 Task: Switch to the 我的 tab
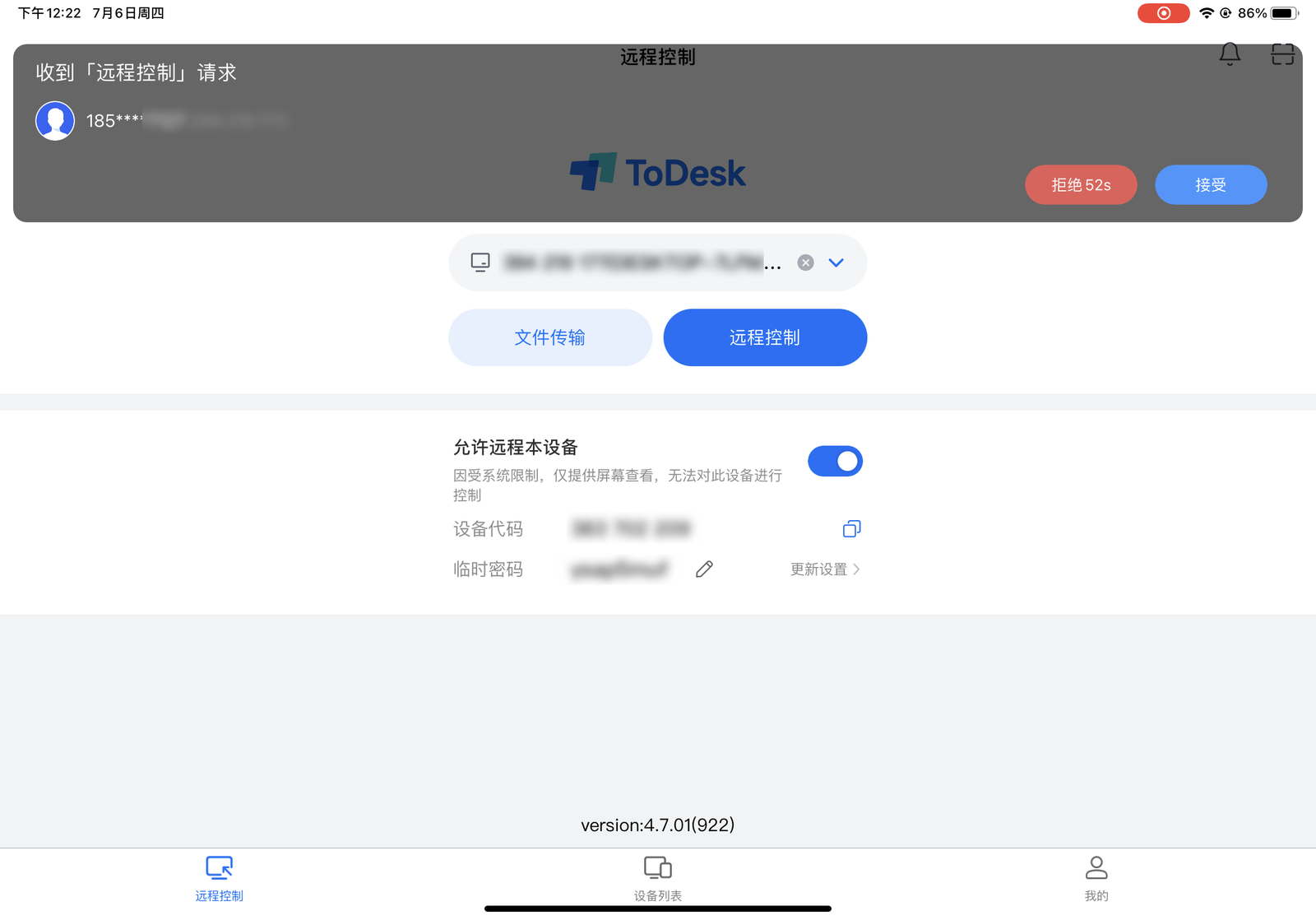pos(1096,879)
